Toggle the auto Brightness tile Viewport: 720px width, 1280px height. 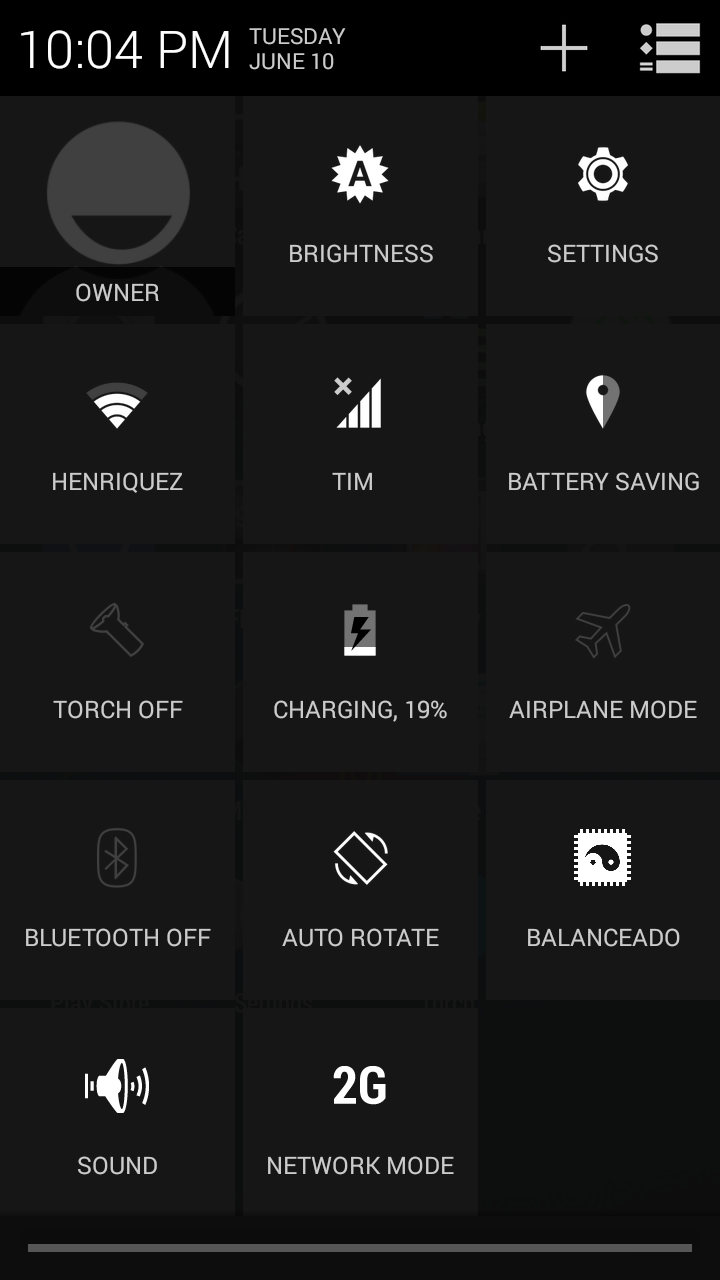[x=360, y=206]
